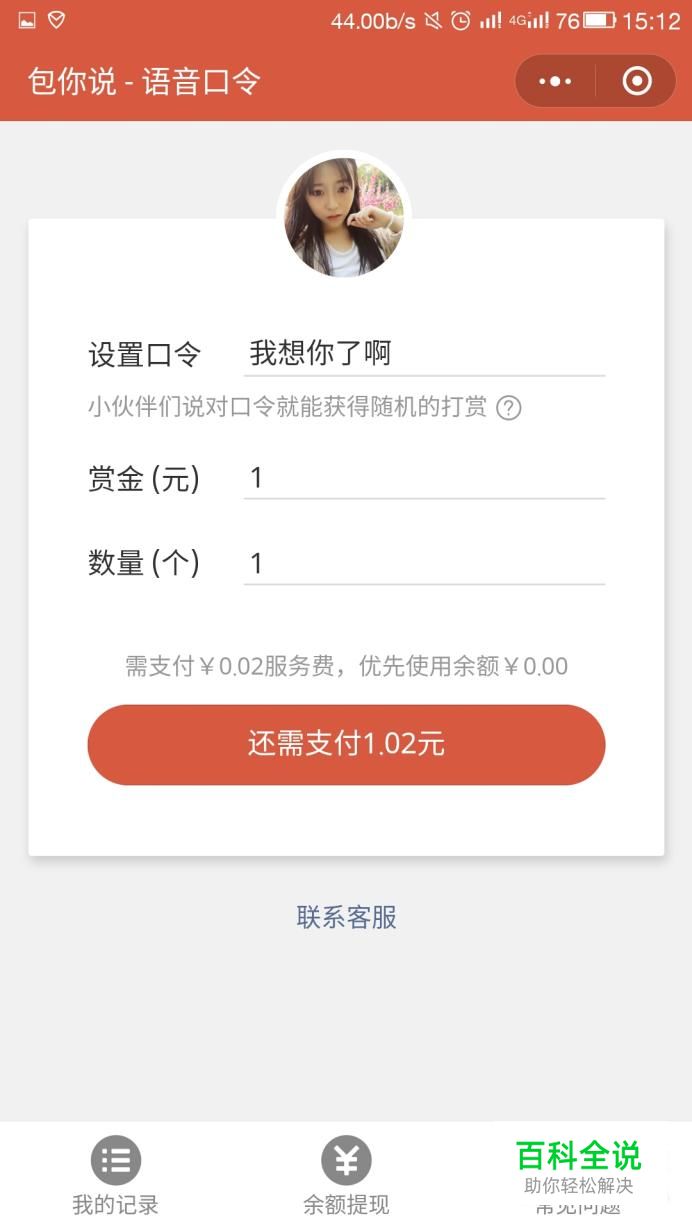Edit the 设置口令 passphrase field

coord(424,353)
